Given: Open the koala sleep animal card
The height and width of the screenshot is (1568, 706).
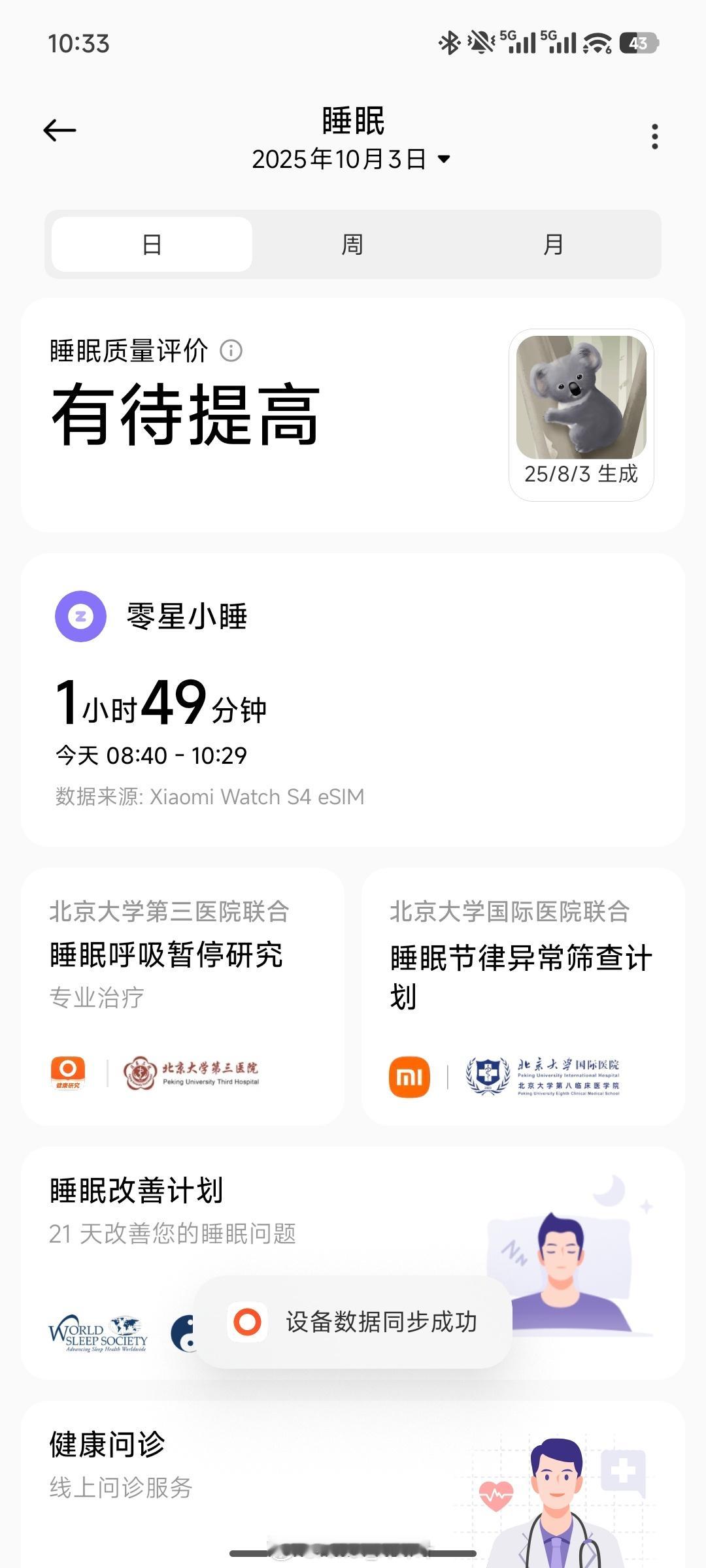Looking at the screenshot, I should [x=581, y=414].
